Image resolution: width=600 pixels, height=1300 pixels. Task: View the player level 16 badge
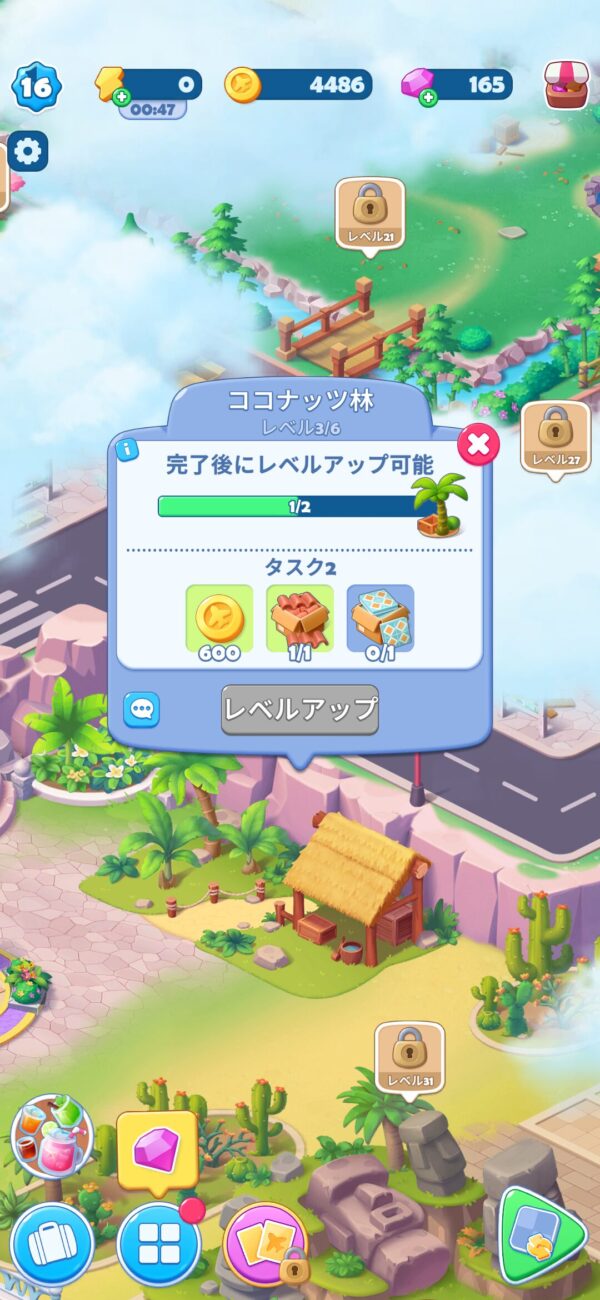(36, 86)
